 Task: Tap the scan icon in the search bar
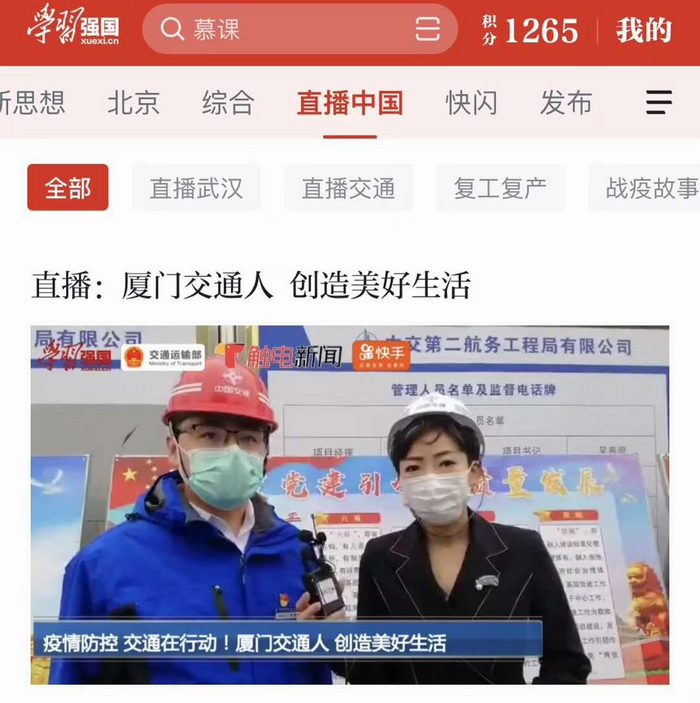click(428, 29)
